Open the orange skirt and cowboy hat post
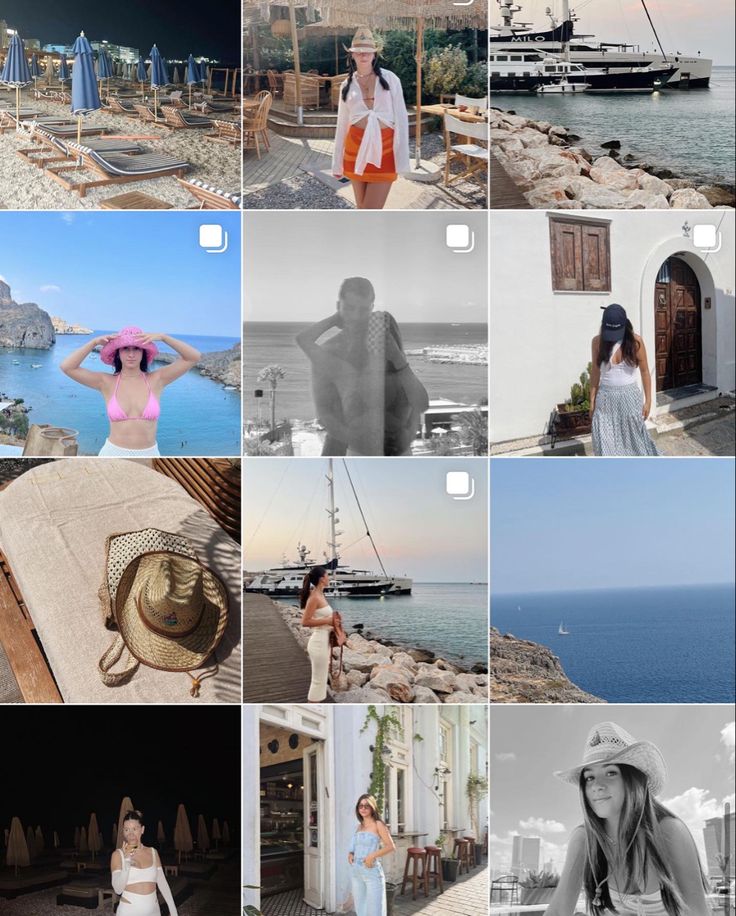 (x=365, y=104)
